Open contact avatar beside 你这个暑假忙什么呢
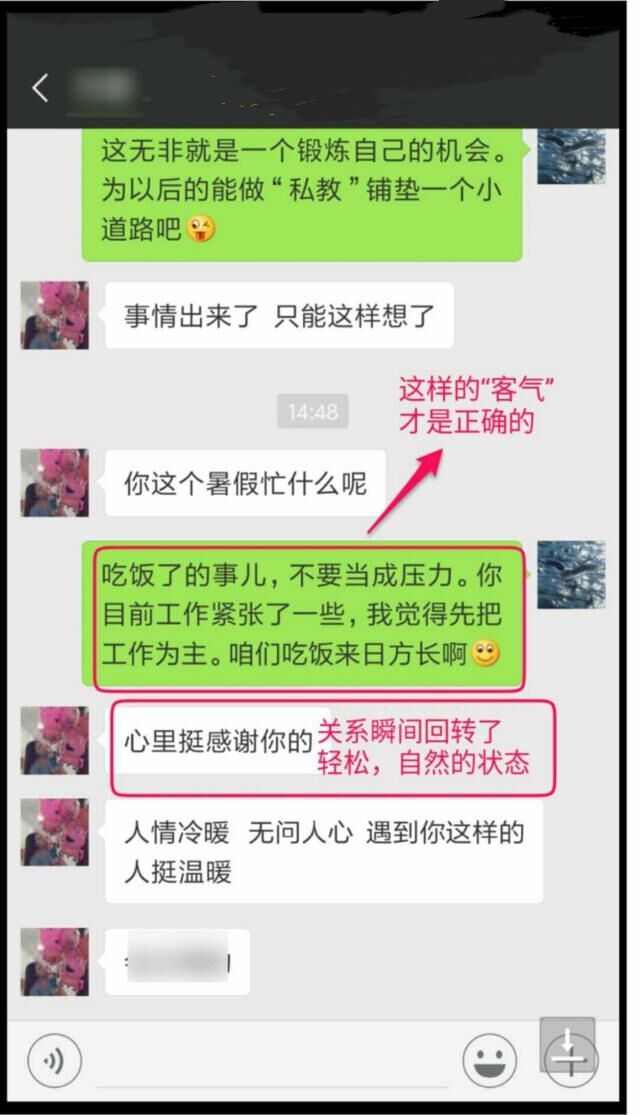 coord(55,483)
